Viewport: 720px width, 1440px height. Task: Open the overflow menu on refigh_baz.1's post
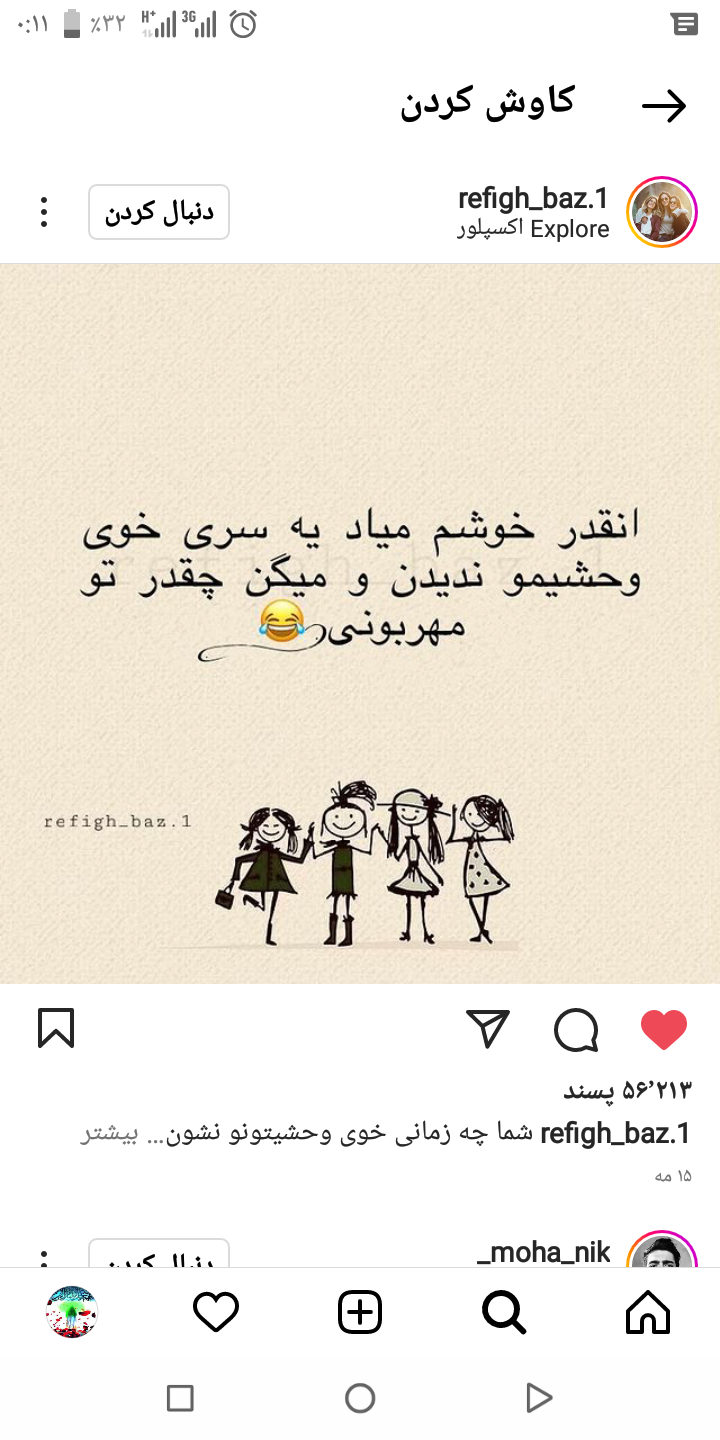(44, 212)
